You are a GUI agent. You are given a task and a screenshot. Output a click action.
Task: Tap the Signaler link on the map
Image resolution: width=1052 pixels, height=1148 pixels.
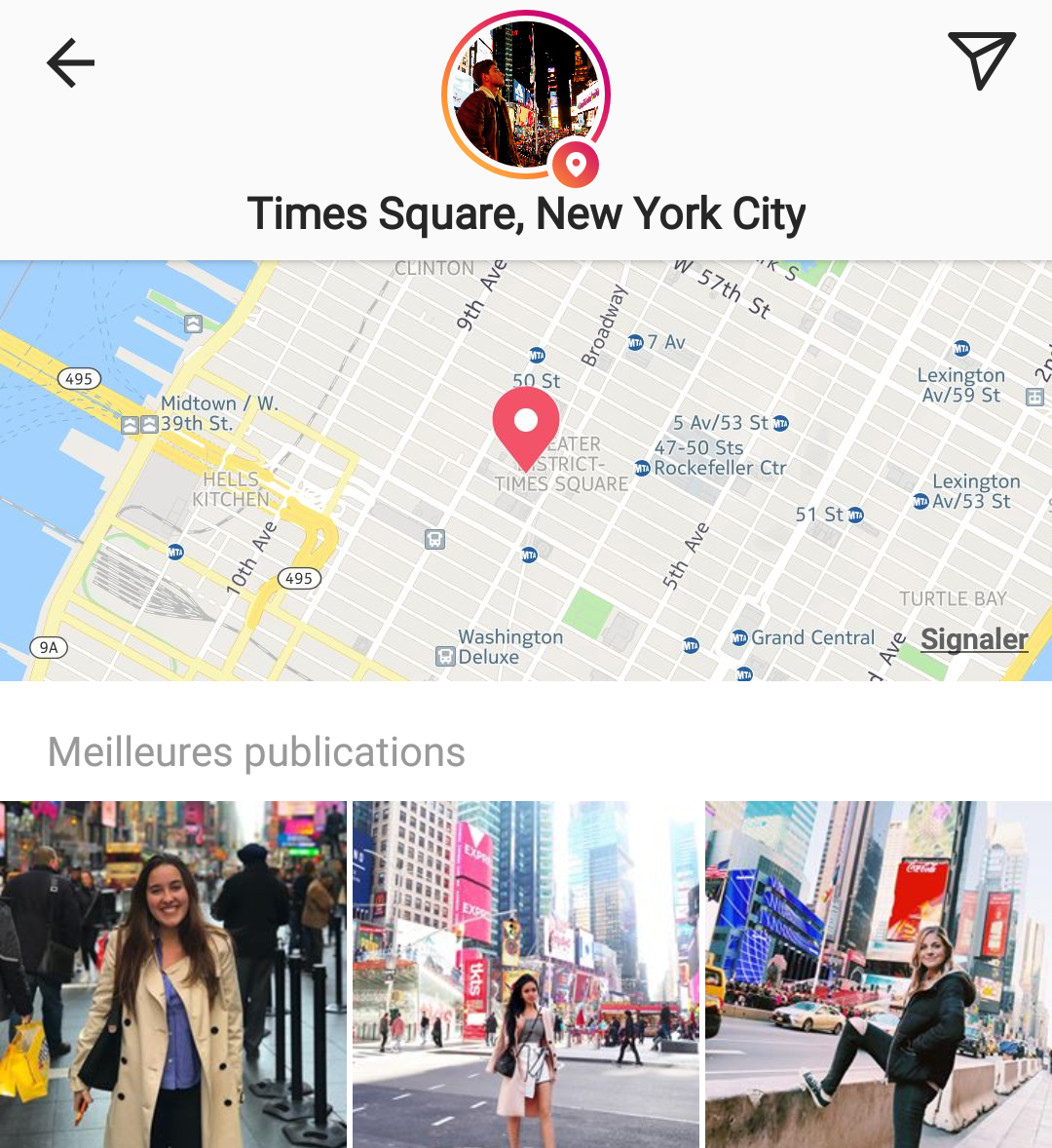click(974, 639)
